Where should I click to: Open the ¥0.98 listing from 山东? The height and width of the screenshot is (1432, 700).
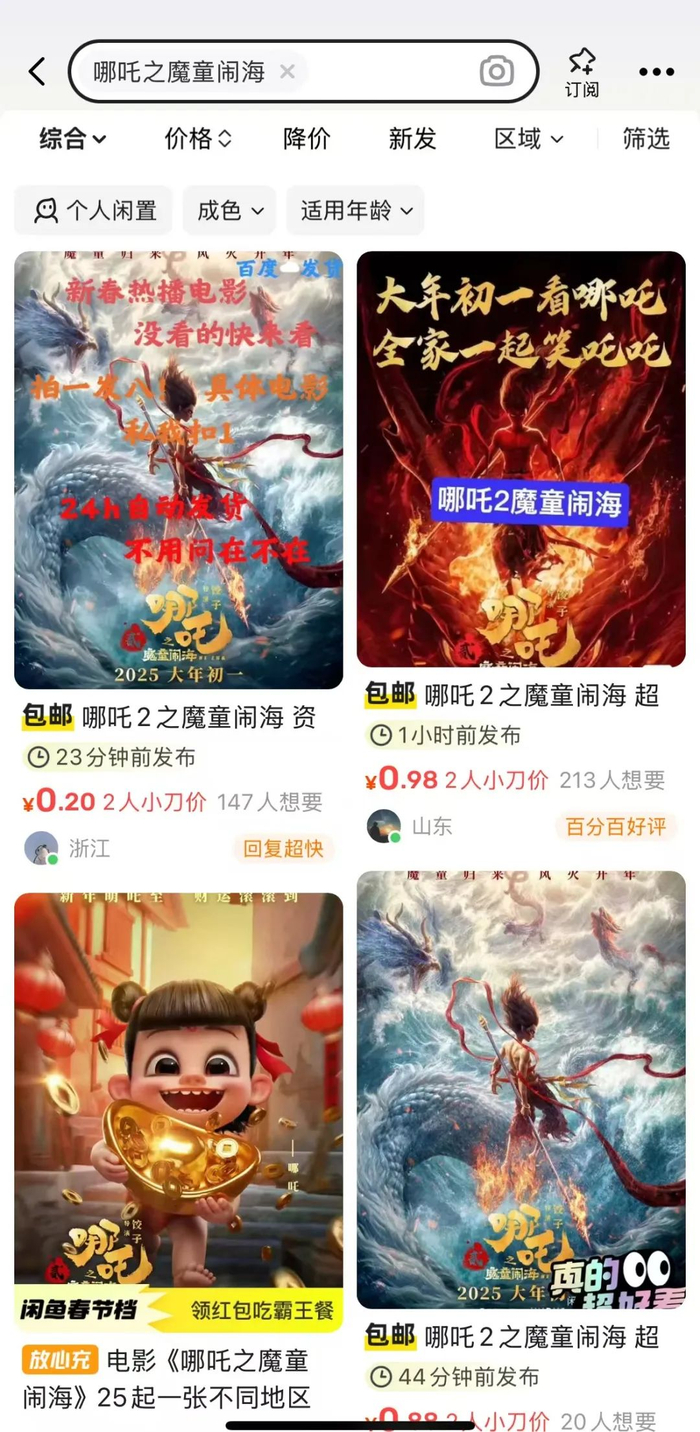coord(521,460)
